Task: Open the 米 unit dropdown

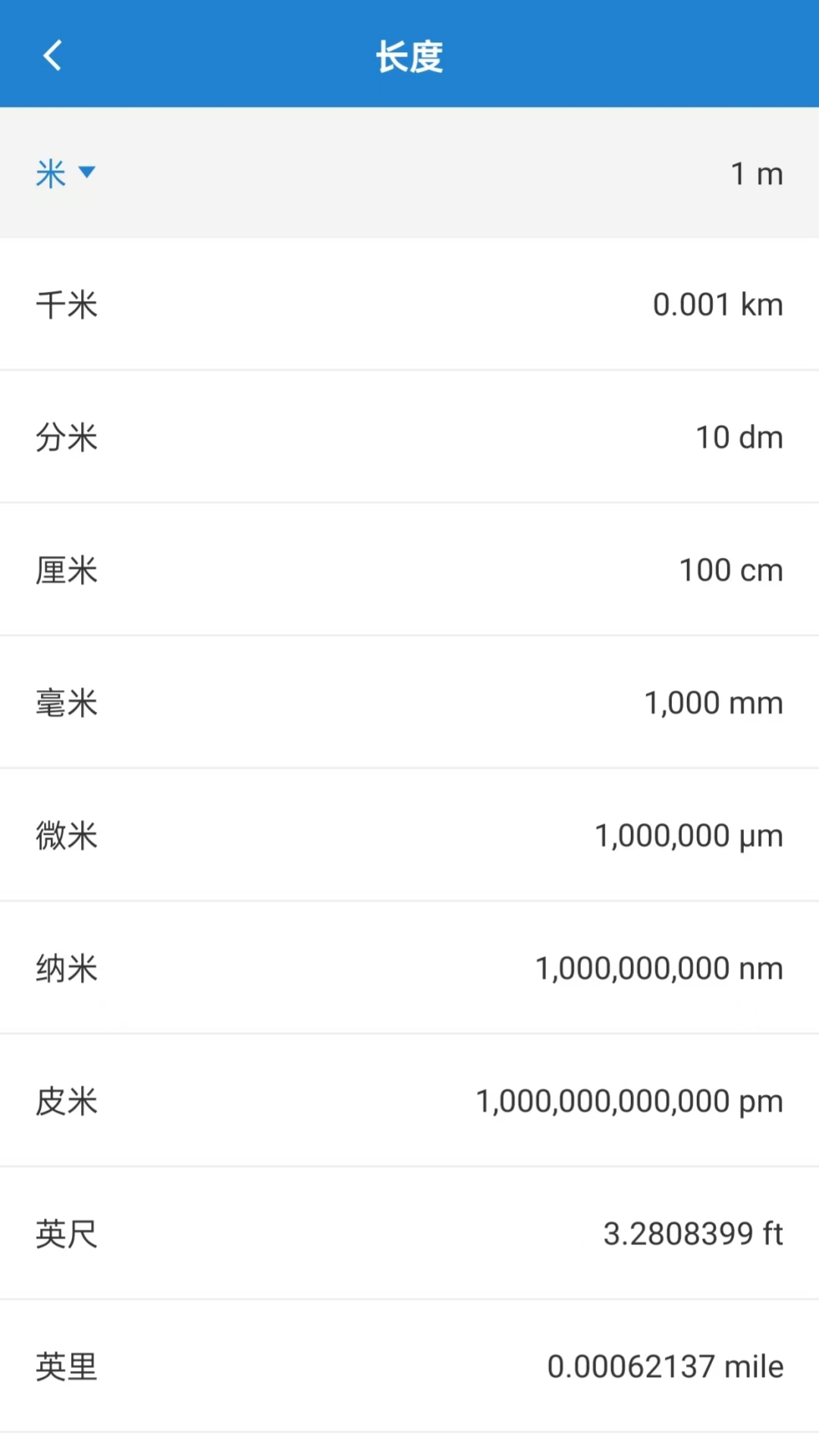Action: coord(65,174)
